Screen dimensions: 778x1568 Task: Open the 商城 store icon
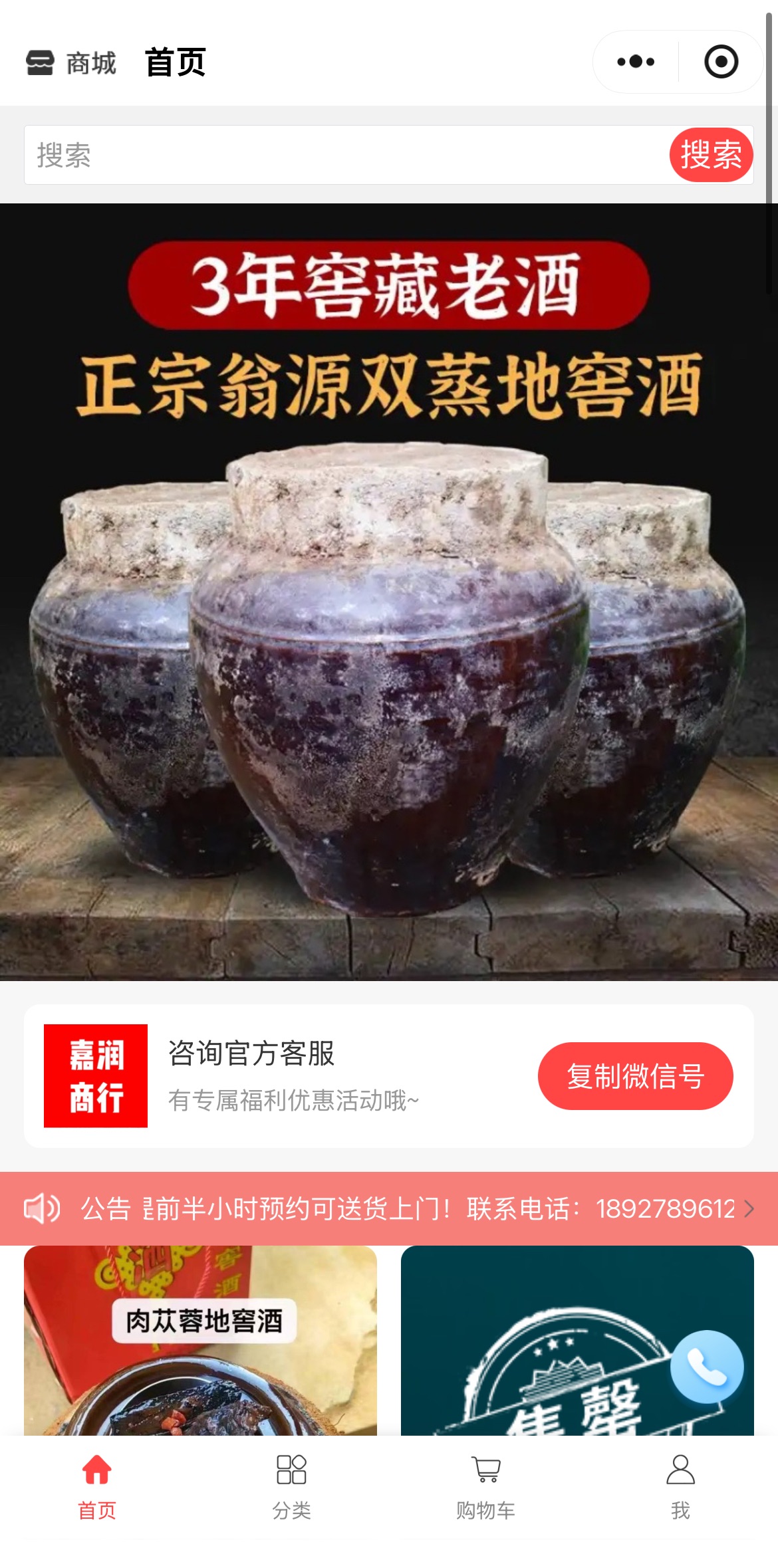tap(40, 63)
